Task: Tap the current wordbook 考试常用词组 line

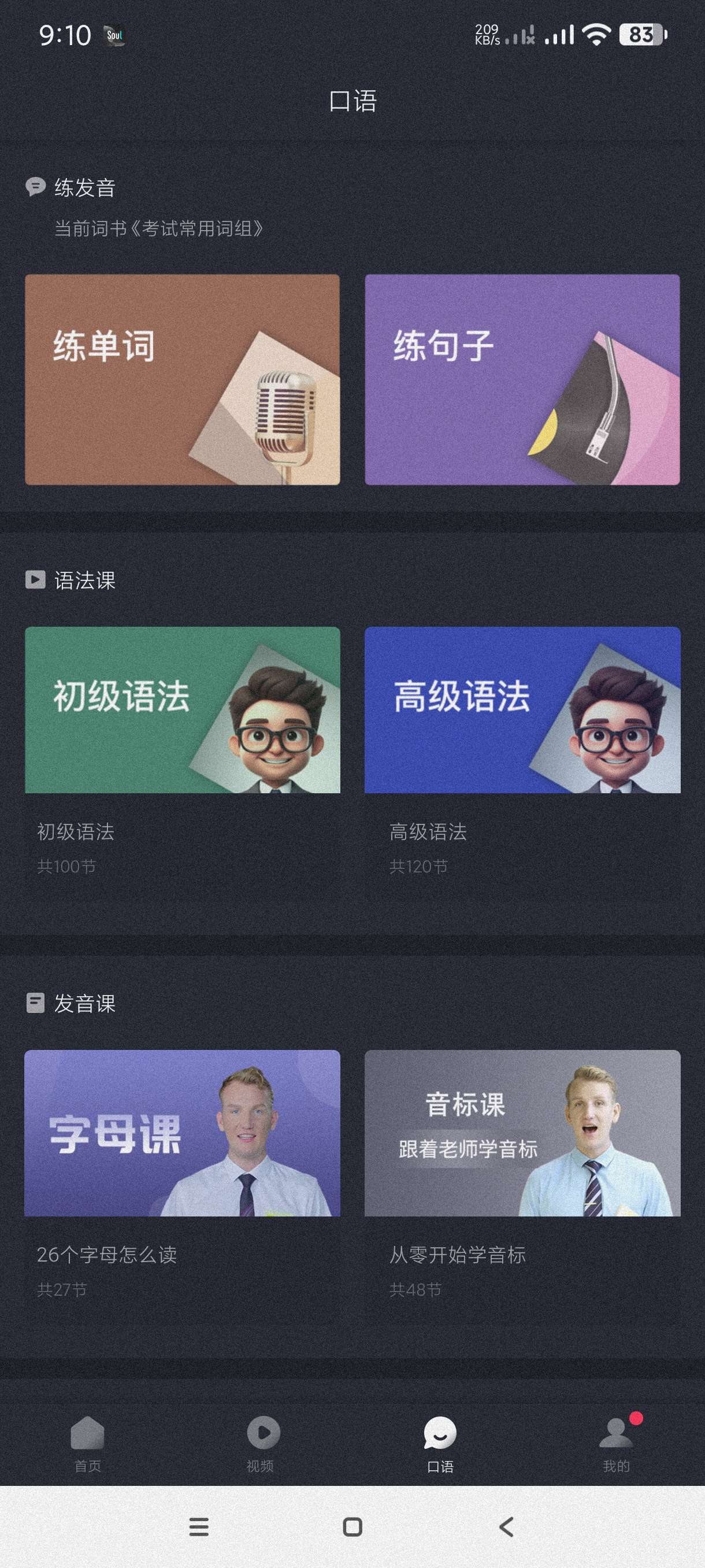Action: [158, 229]
